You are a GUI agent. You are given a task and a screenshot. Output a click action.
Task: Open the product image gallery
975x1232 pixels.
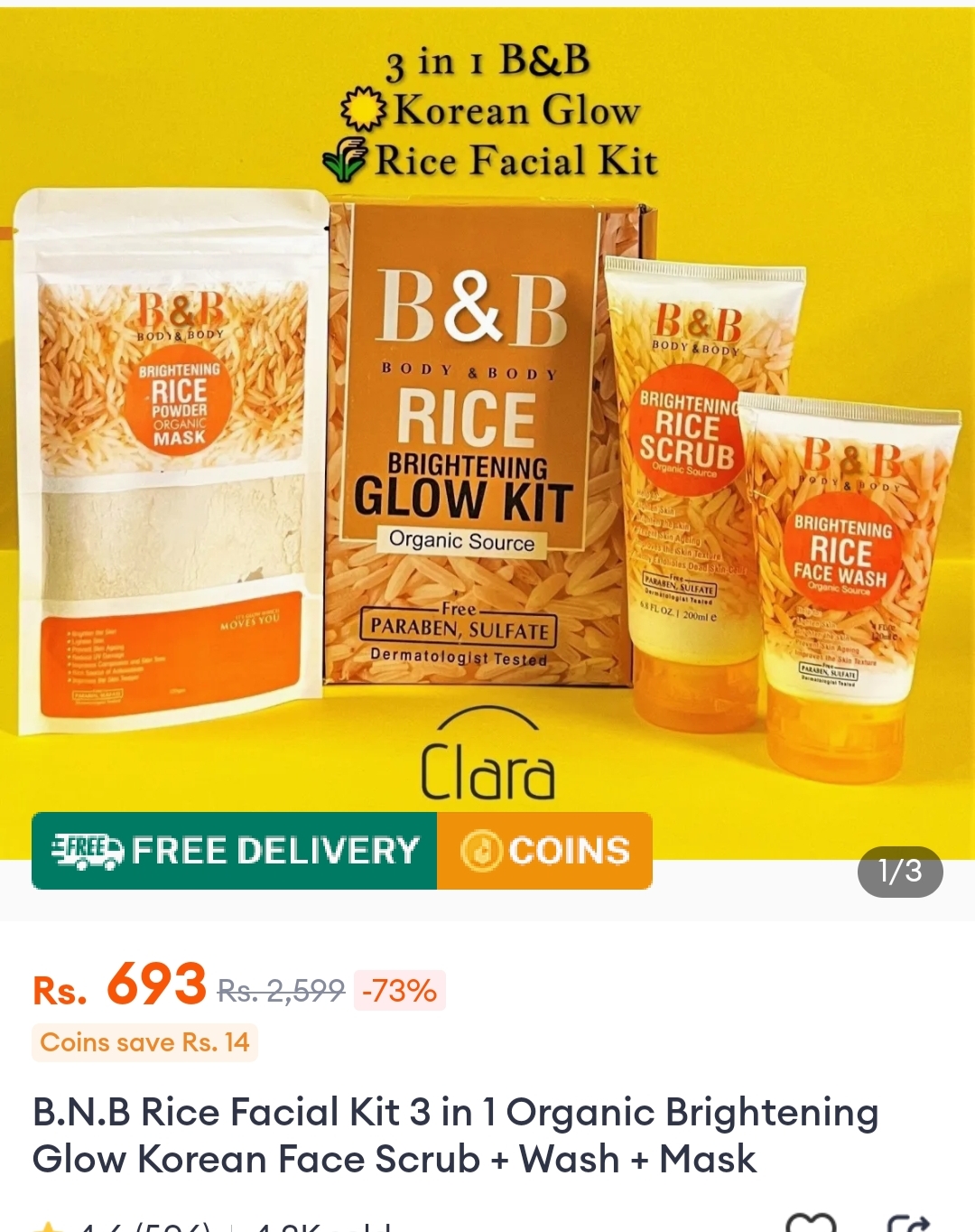pyautogui.click(x=487, y=434)
